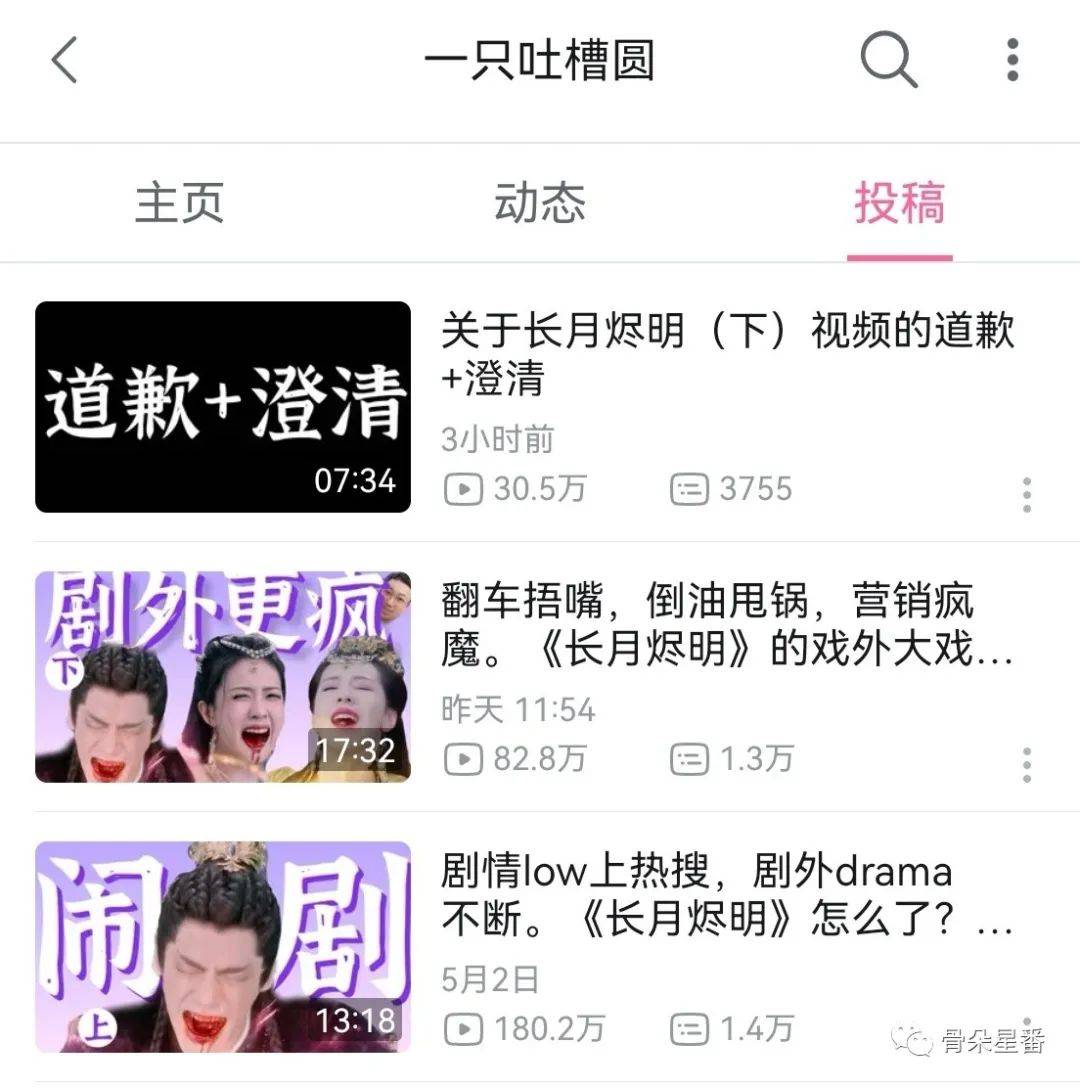This screenshot has height=1088, width=1080.
Task: Click the back arrow to leave the profile
Action: point(63,62)
